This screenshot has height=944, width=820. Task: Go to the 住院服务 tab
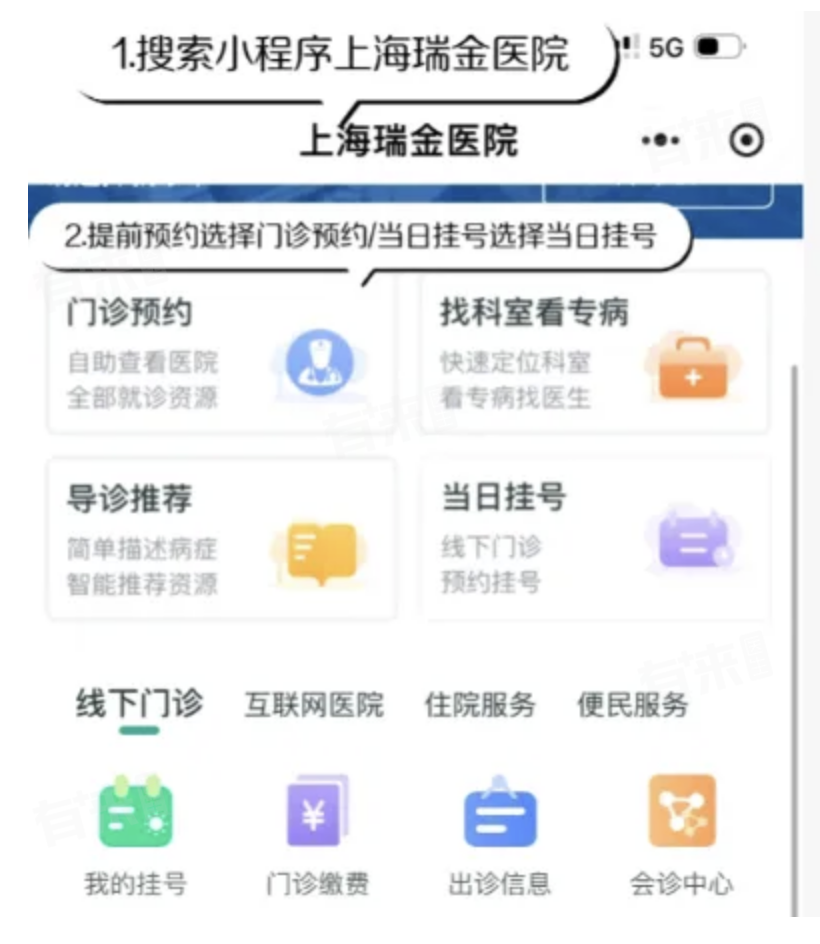pyautogui.click(x=480, y=705)
